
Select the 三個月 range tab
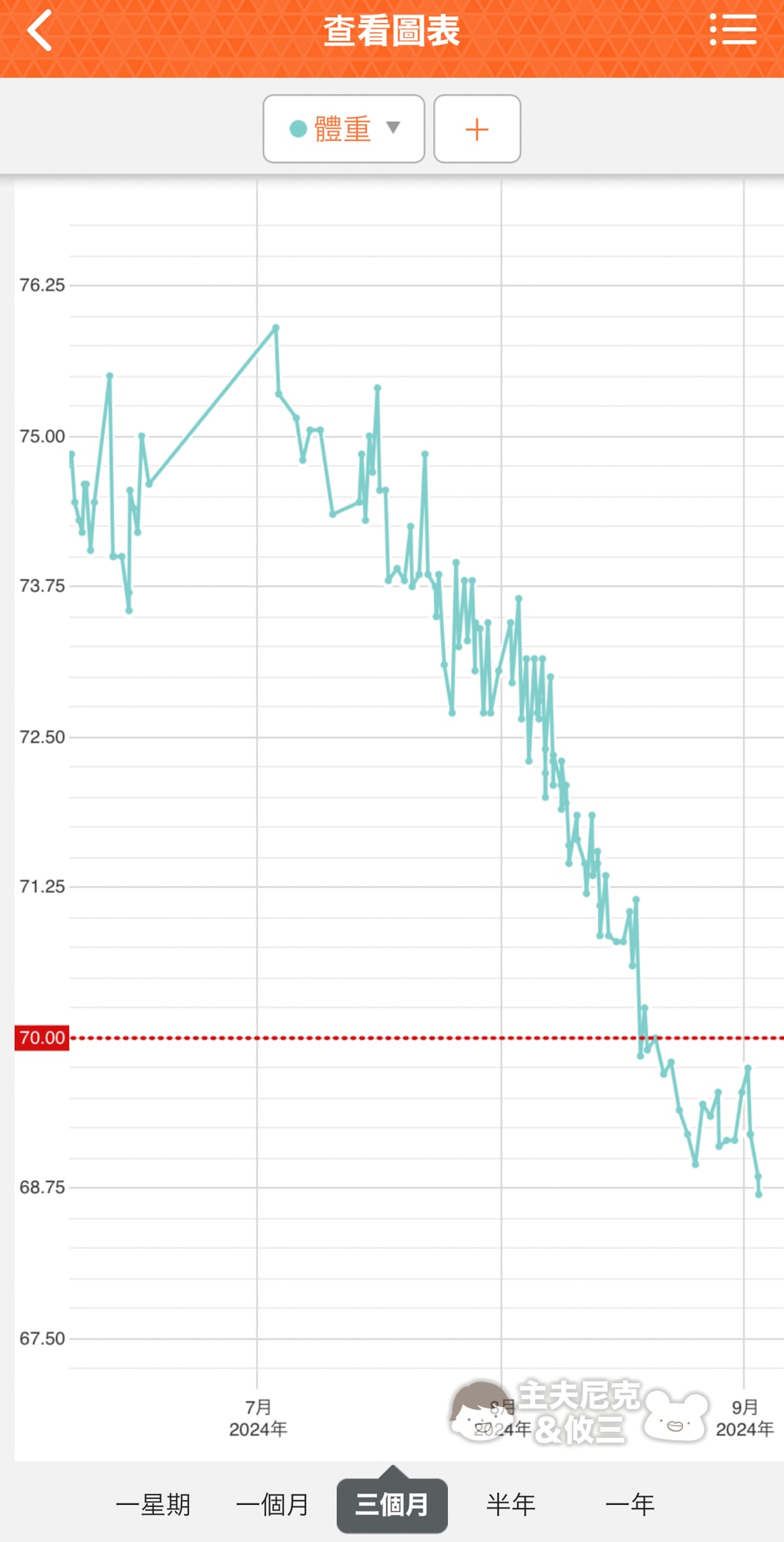point(392,1505)
